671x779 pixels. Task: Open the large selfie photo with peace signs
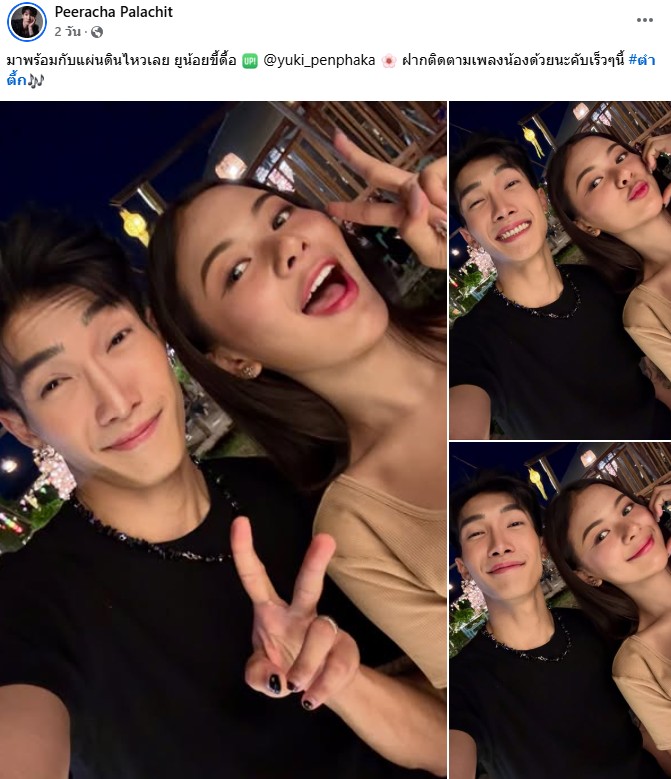pos(223,440)
